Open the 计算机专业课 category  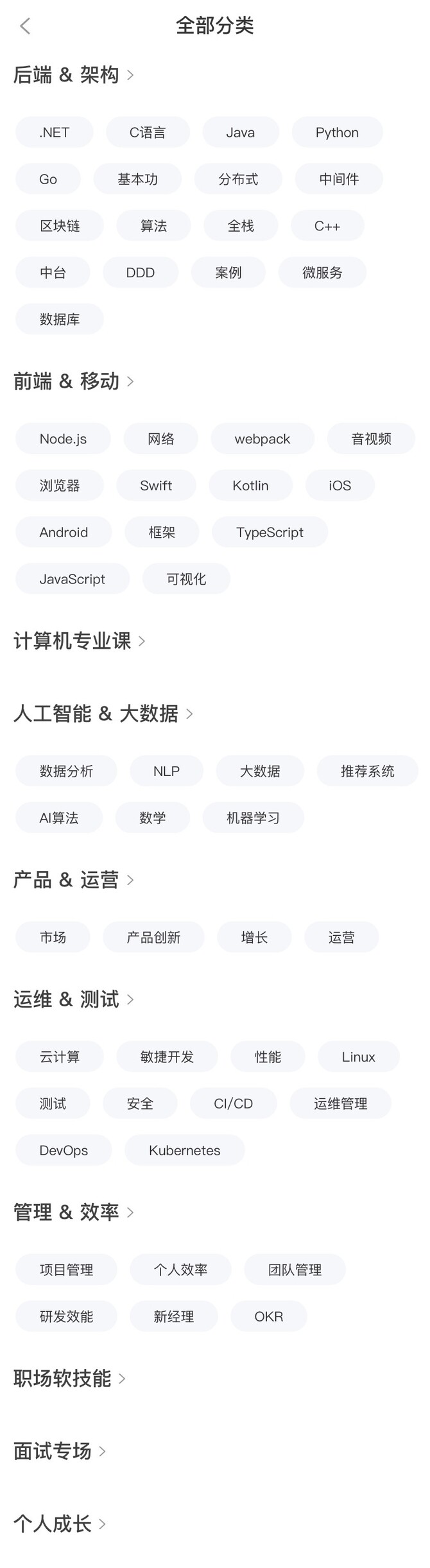click(79, 641)
